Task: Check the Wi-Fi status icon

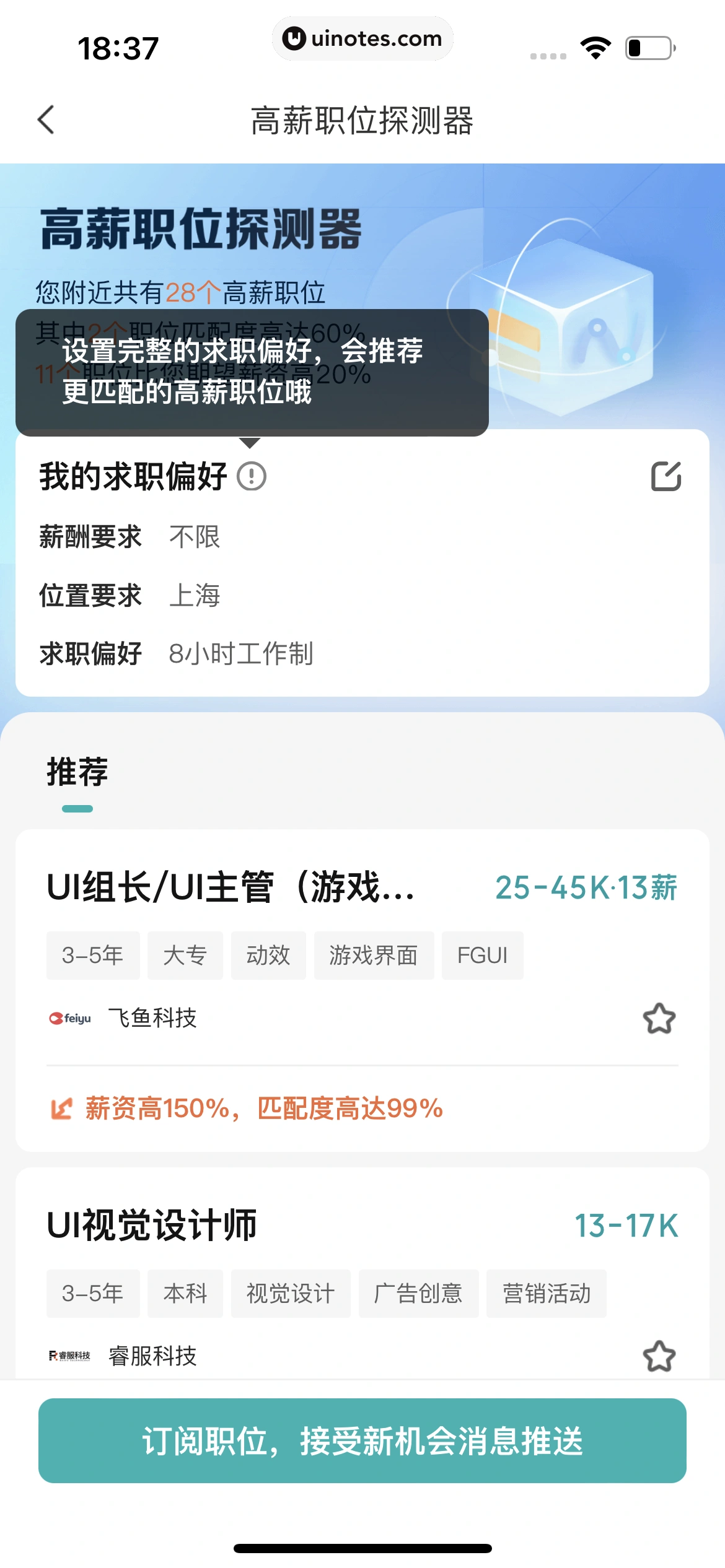Action: click(x=596, y=46)
